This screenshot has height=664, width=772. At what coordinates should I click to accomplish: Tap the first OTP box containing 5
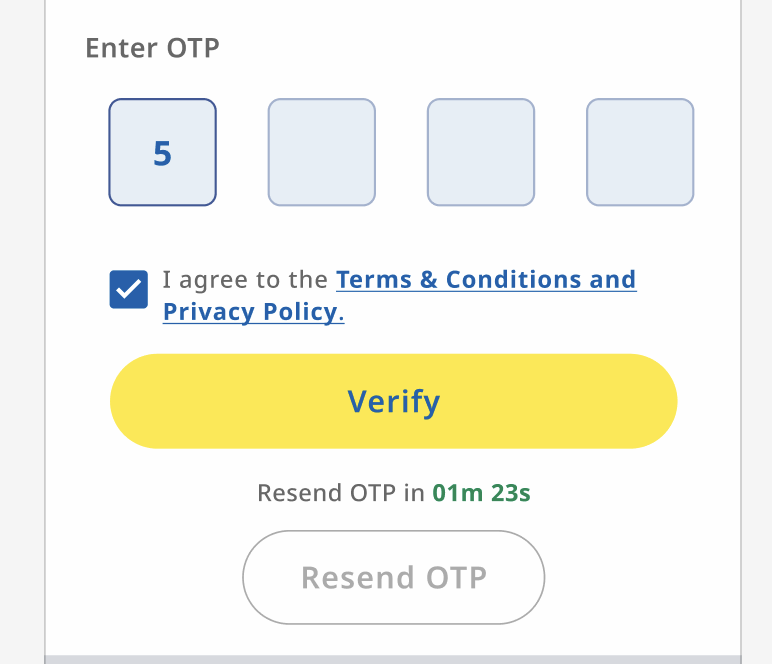tap(162, 152)
